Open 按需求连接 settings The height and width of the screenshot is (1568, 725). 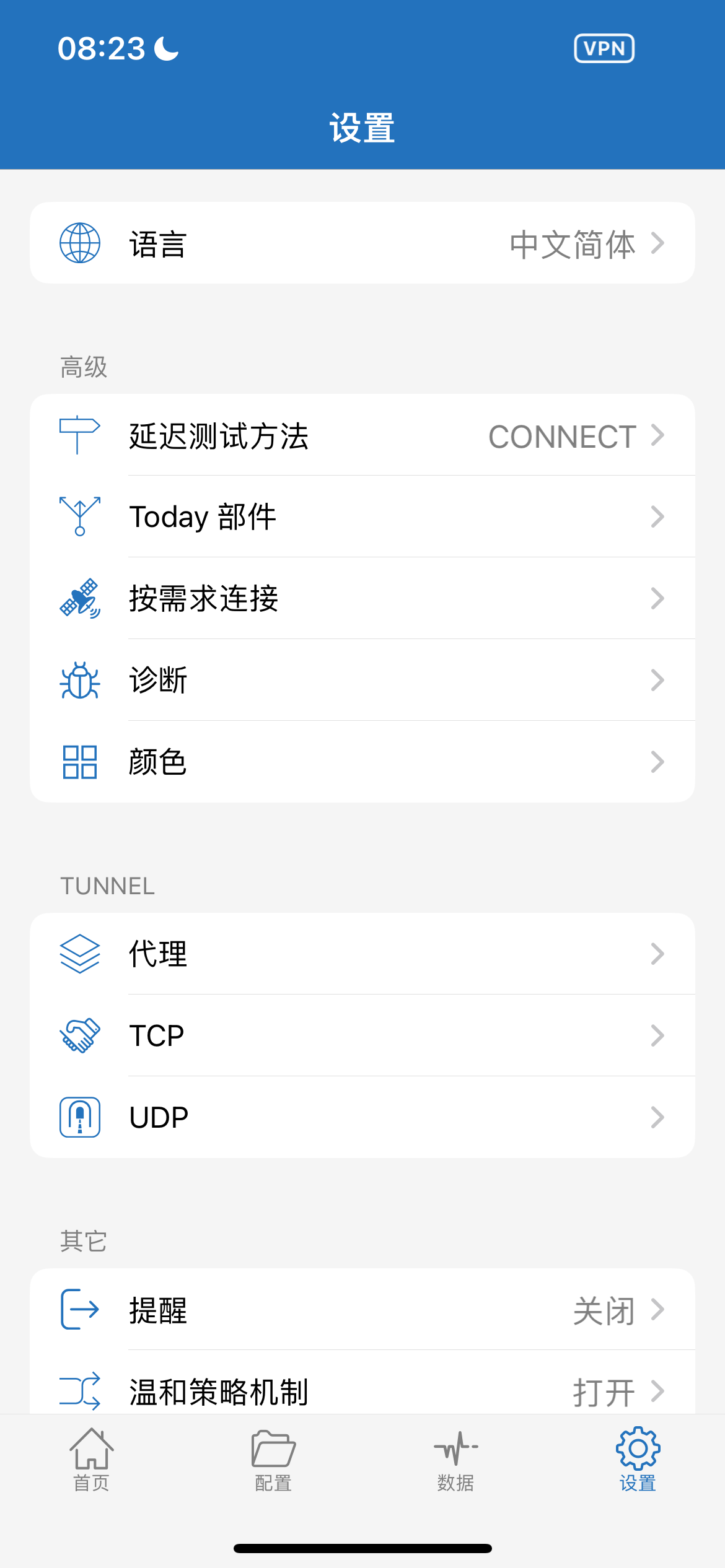tap(362, 598)
